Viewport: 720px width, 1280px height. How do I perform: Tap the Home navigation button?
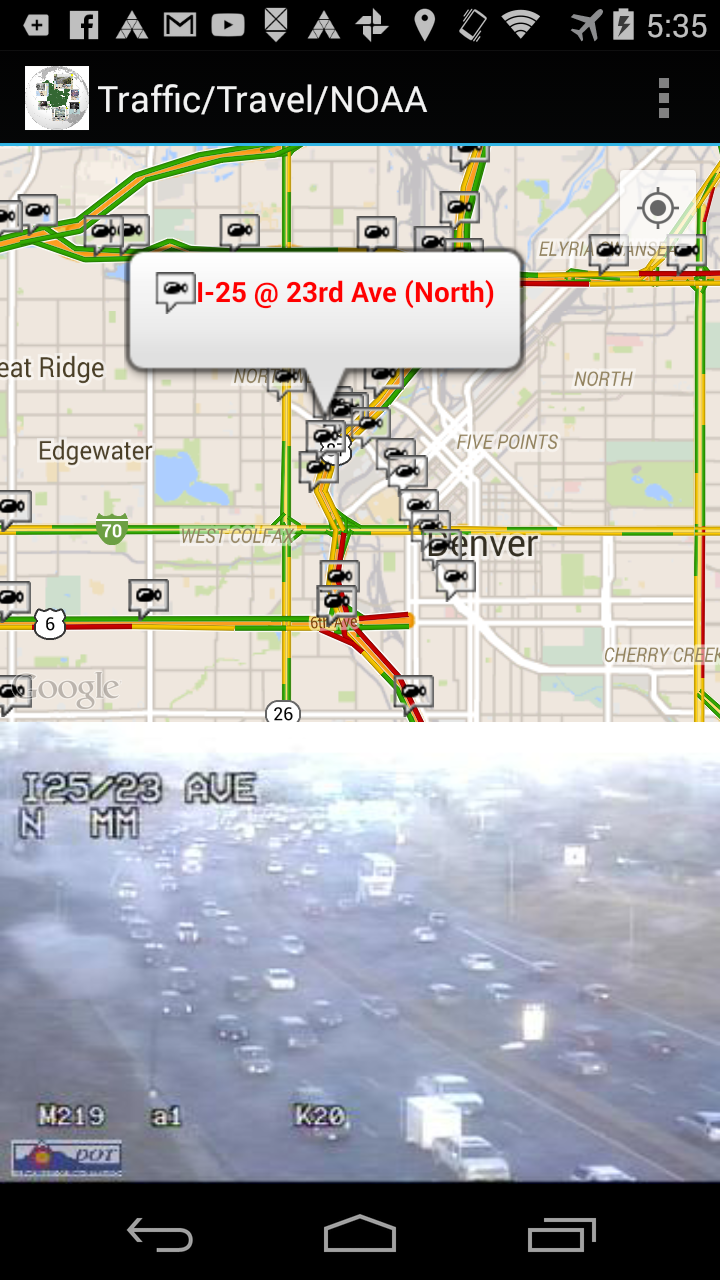360,1235
